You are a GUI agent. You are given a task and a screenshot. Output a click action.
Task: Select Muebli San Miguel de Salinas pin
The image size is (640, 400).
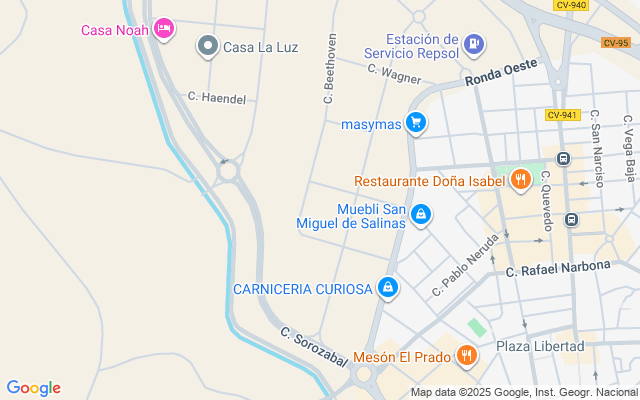pos(422,215)
